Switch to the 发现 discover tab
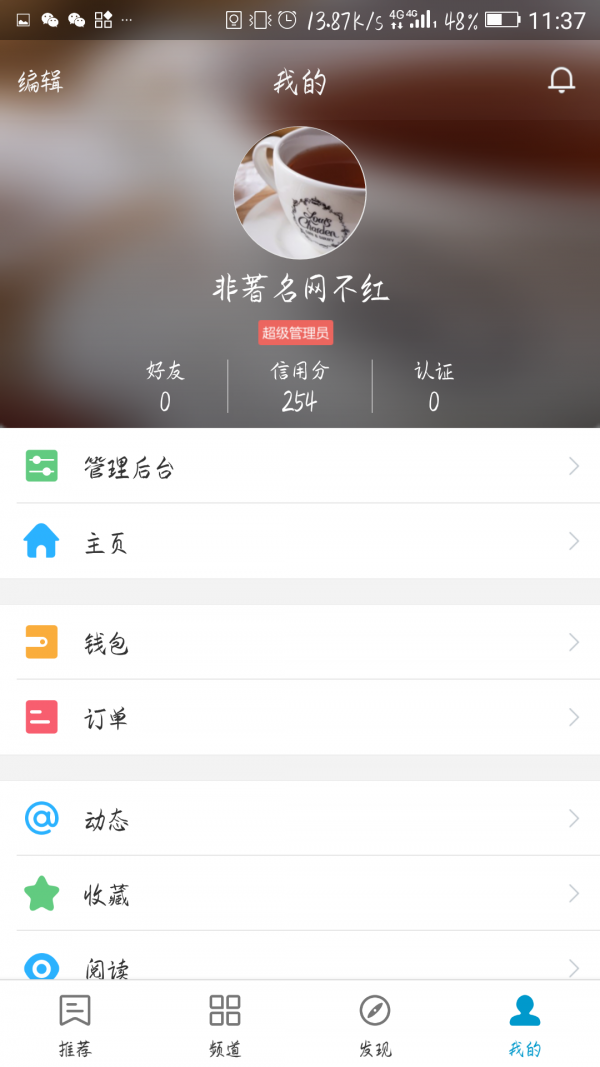The image size is (600, 1067). [x=375, y=1025]
